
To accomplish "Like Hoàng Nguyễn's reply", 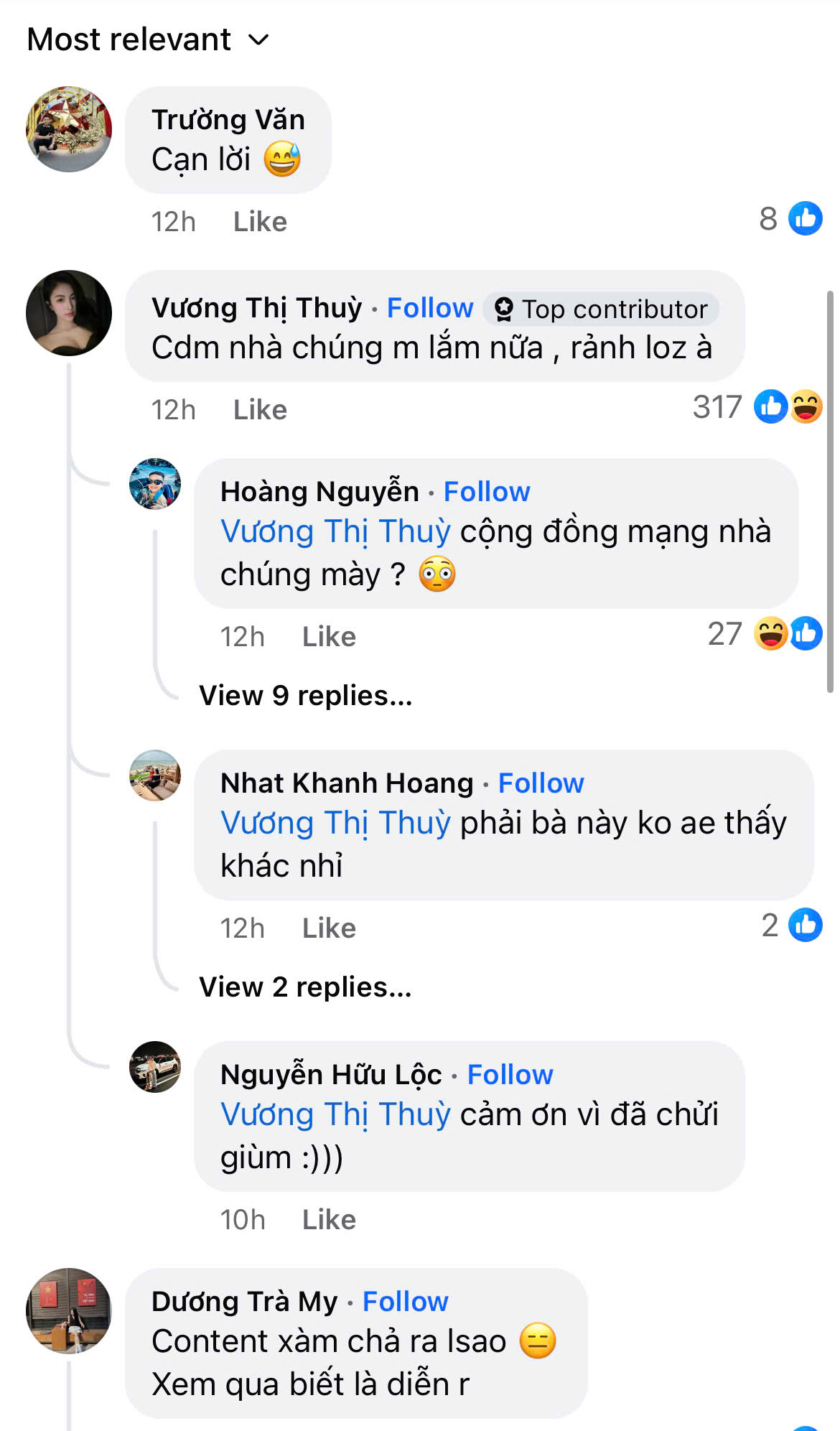I will tap(329, 637).
